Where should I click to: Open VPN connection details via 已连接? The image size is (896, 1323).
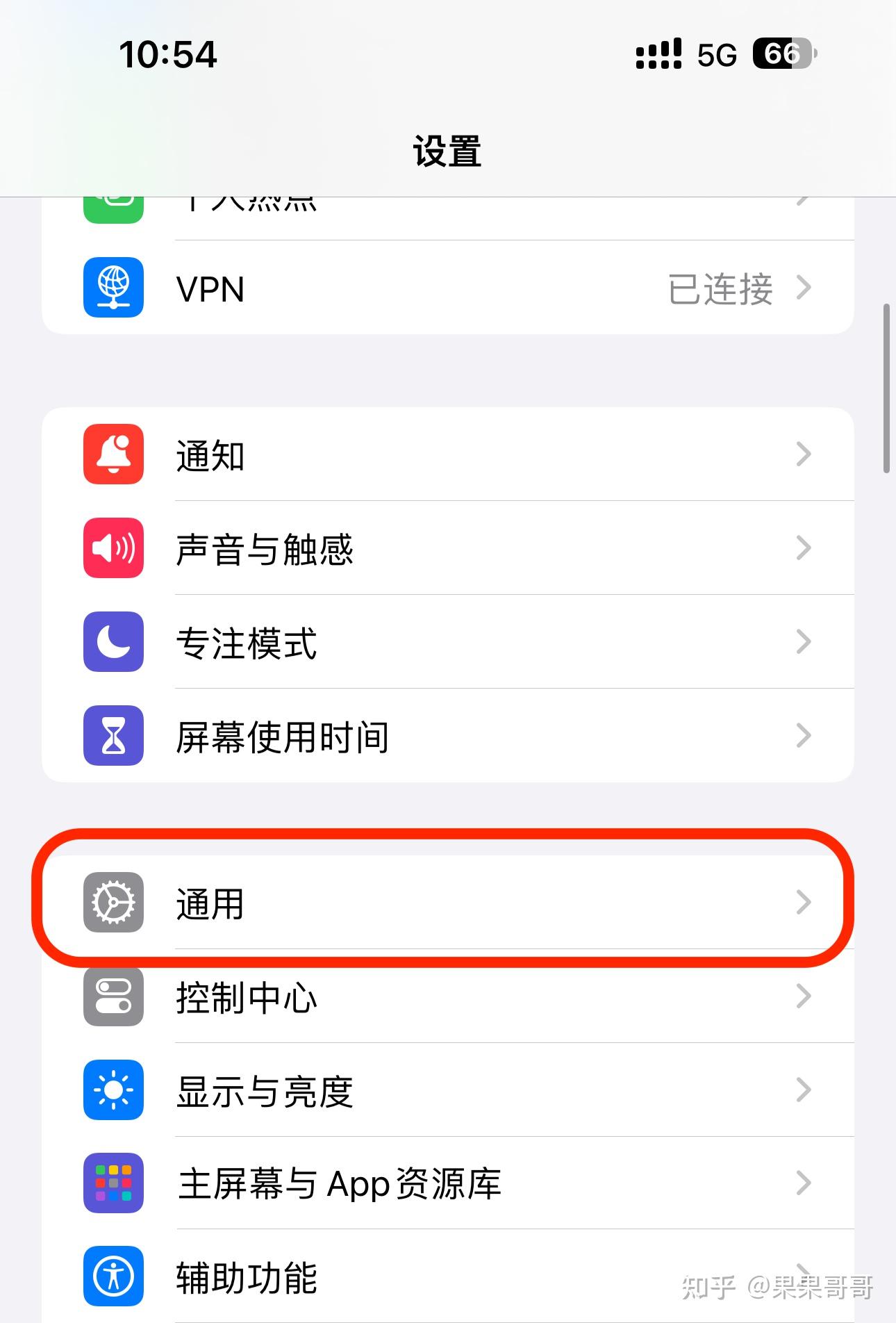click(x=721, y=288)
